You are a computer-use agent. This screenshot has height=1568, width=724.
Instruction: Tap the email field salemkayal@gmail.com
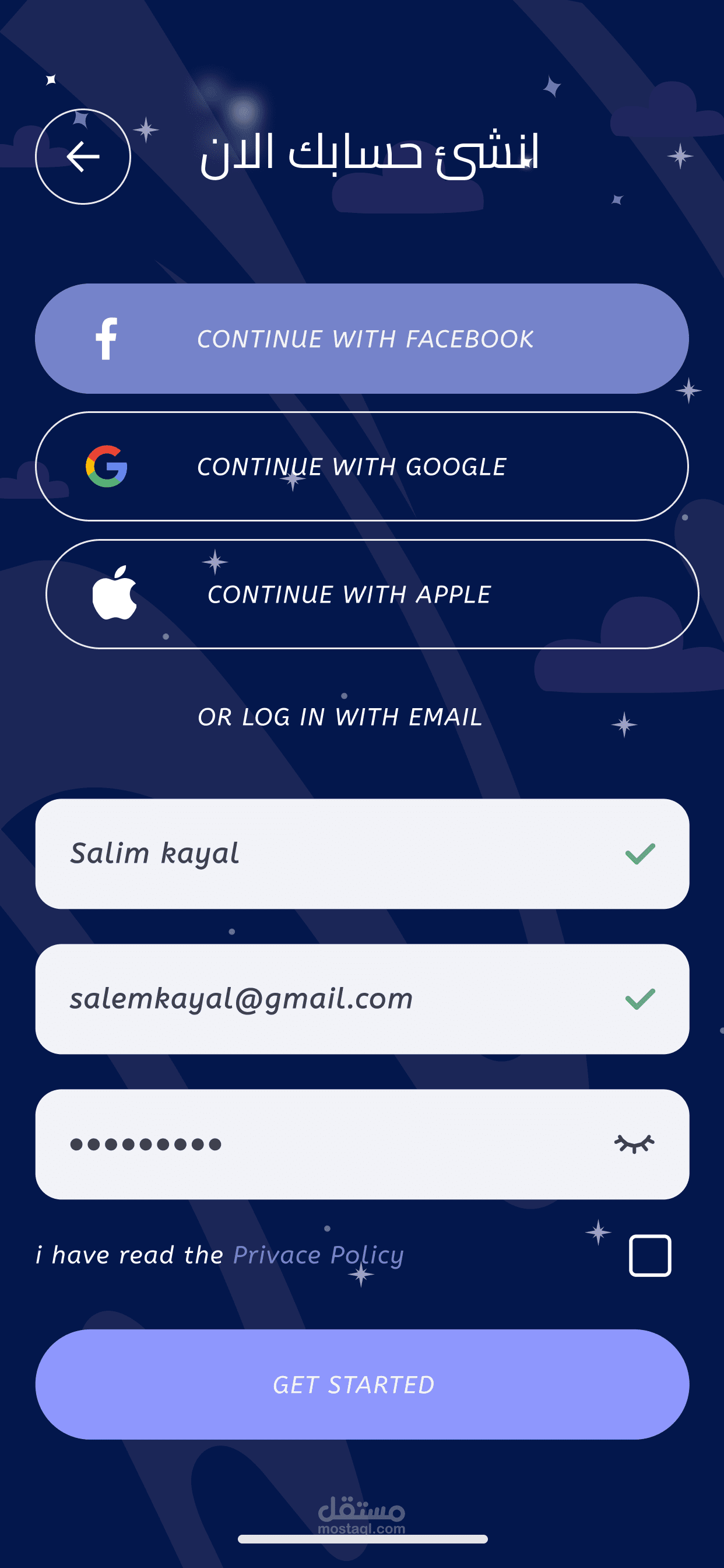[x=362, y=999]
